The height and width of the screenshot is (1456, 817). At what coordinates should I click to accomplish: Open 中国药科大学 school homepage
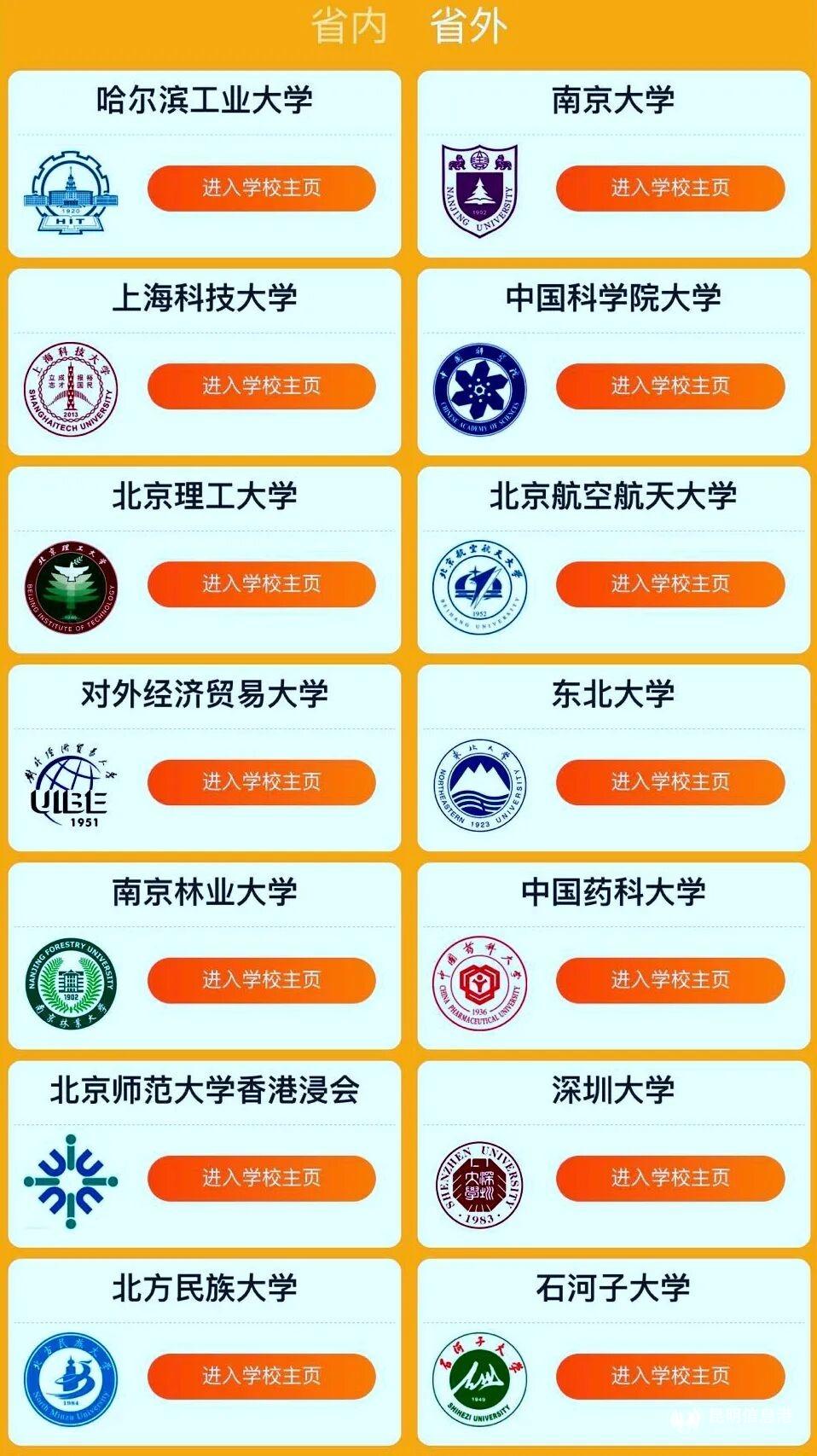click(669, 979)
